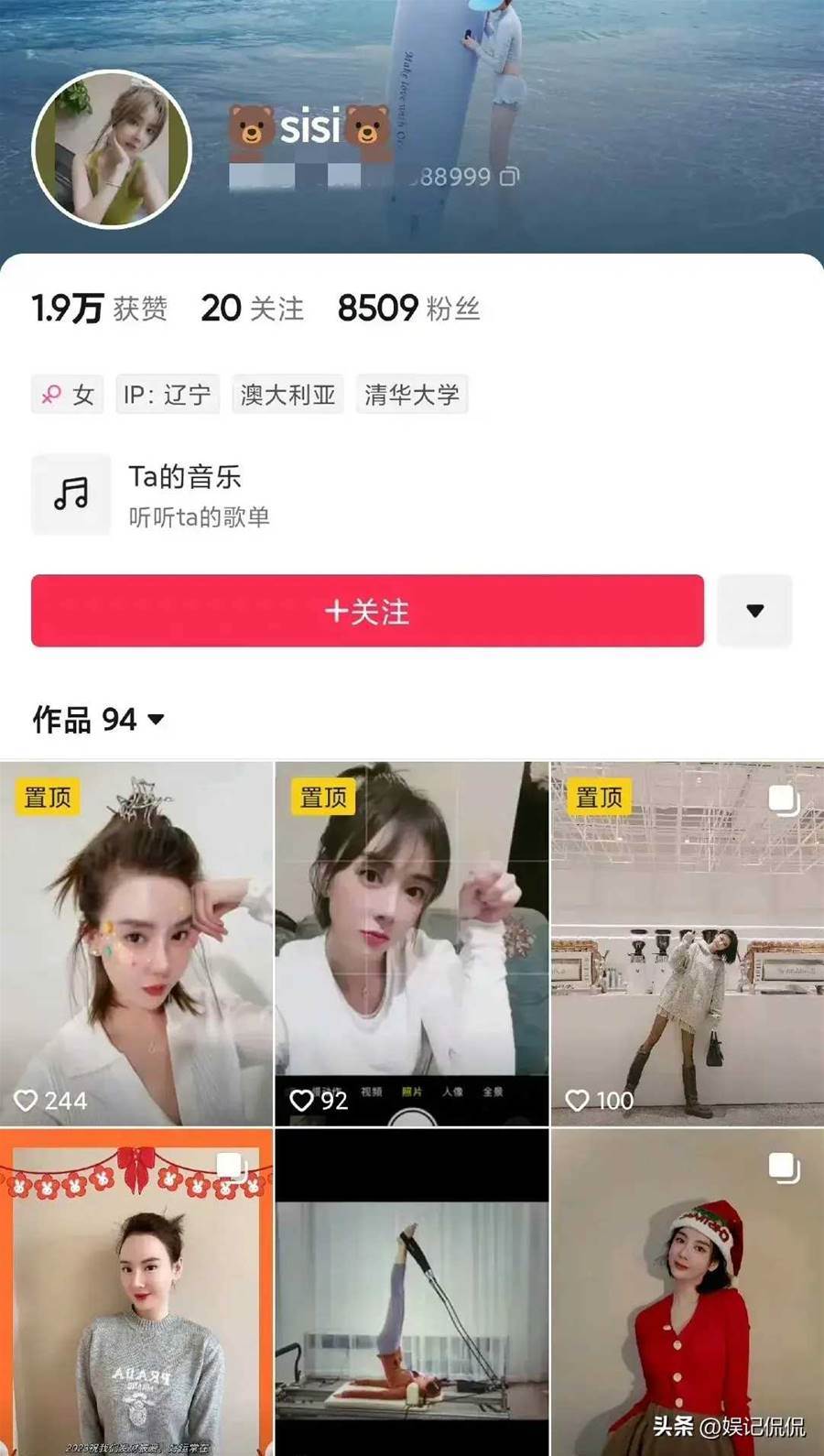
Task: View the 20 关注 following list
Action: [252, 309]
